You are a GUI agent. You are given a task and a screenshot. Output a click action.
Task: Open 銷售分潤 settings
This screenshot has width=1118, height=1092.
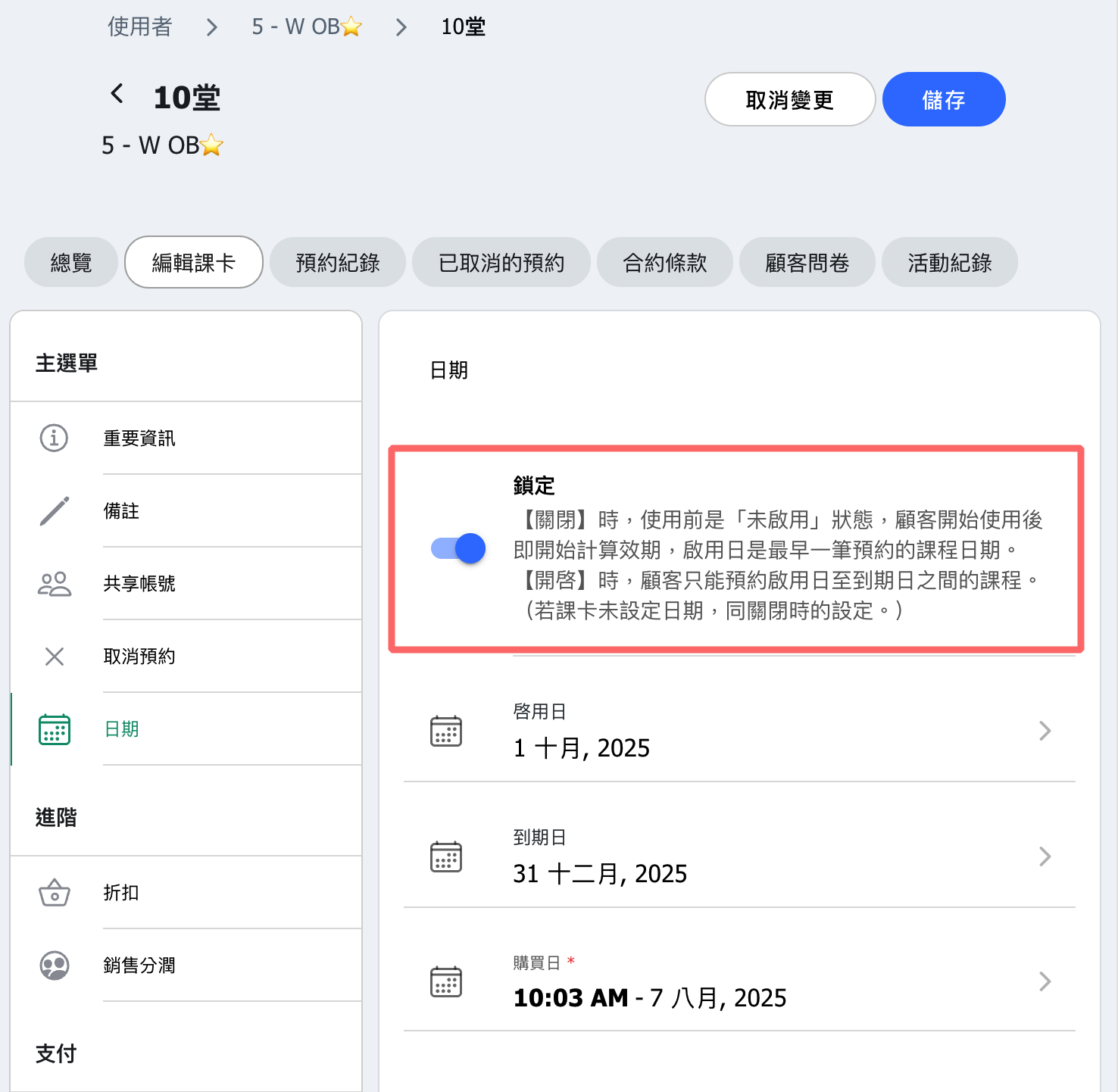point(139,966)
